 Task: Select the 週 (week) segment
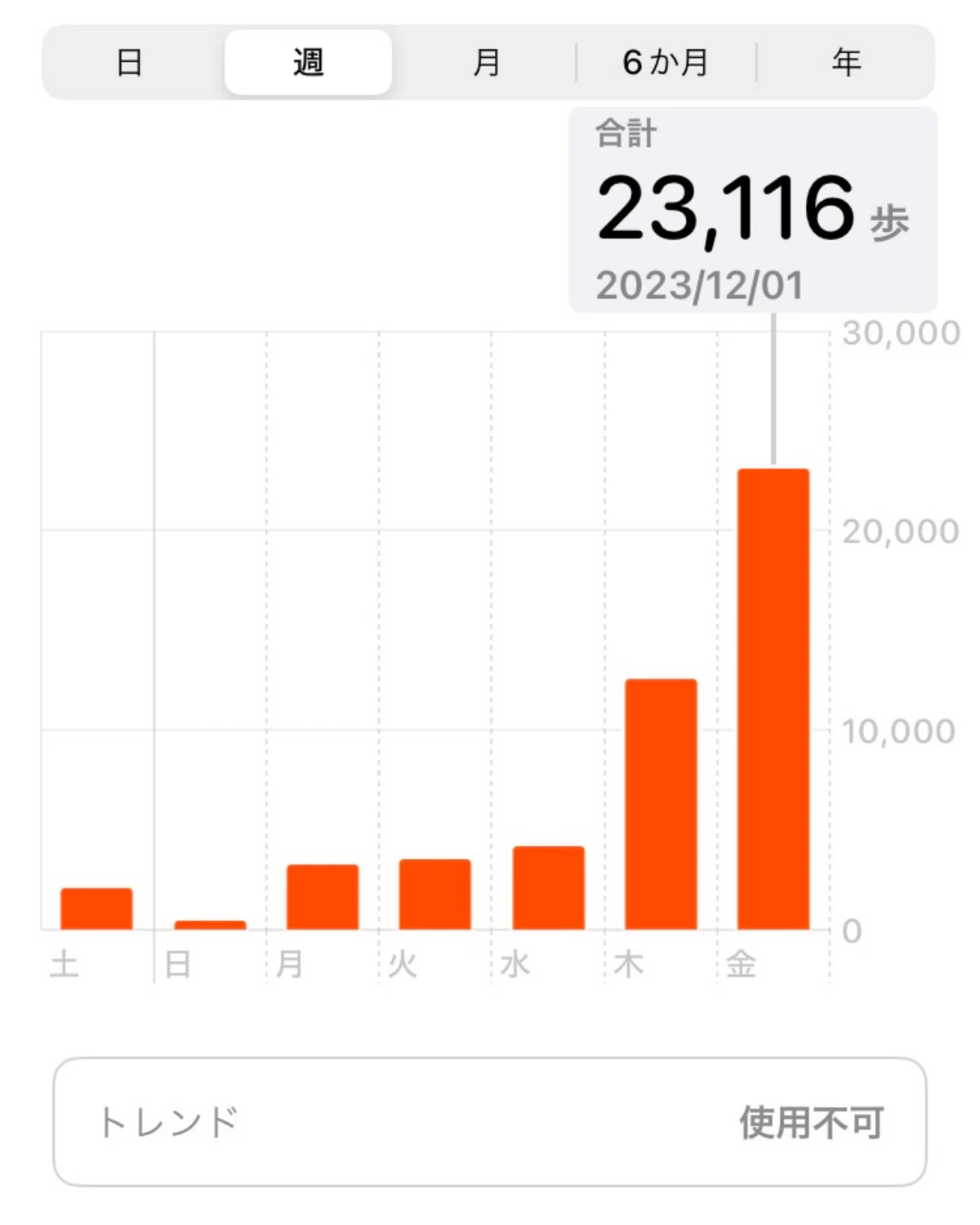pos(309,62)
